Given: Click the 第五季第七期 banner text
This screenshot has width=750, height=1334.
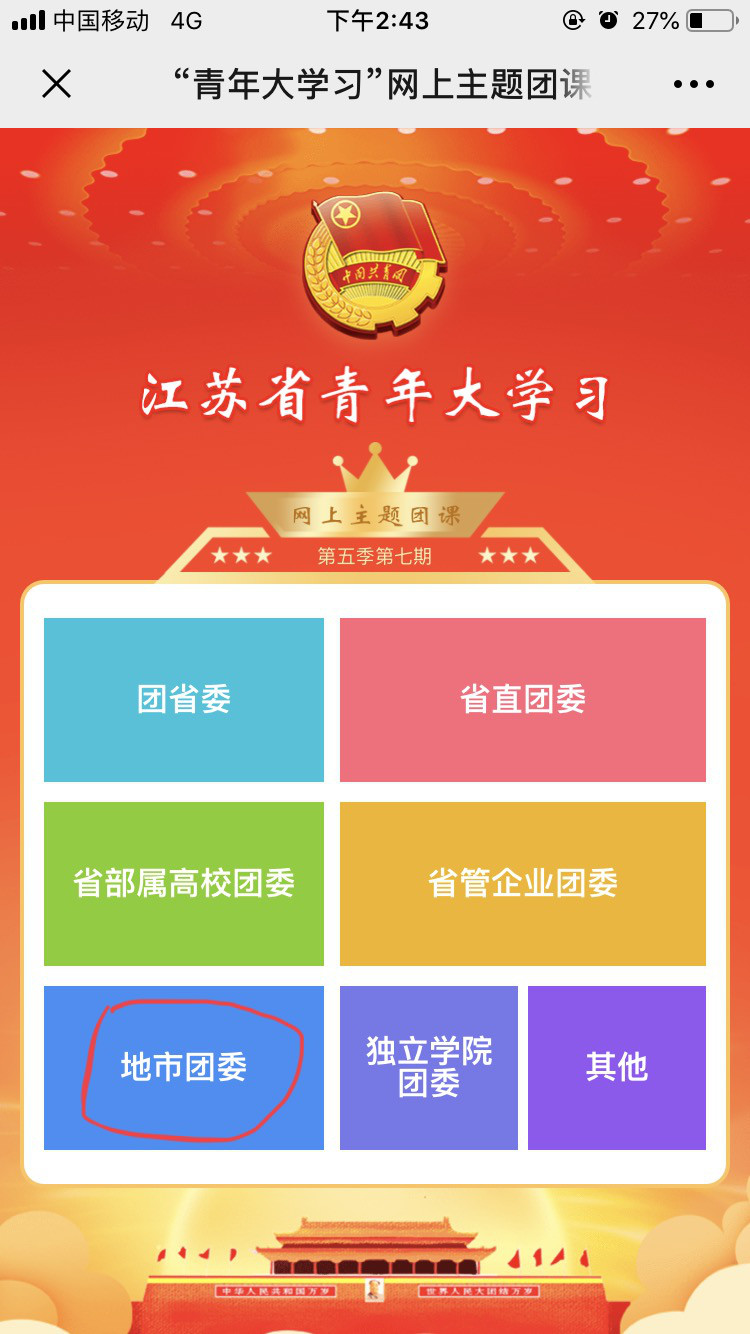Looking at the screenshot, I should coord(374,555).
